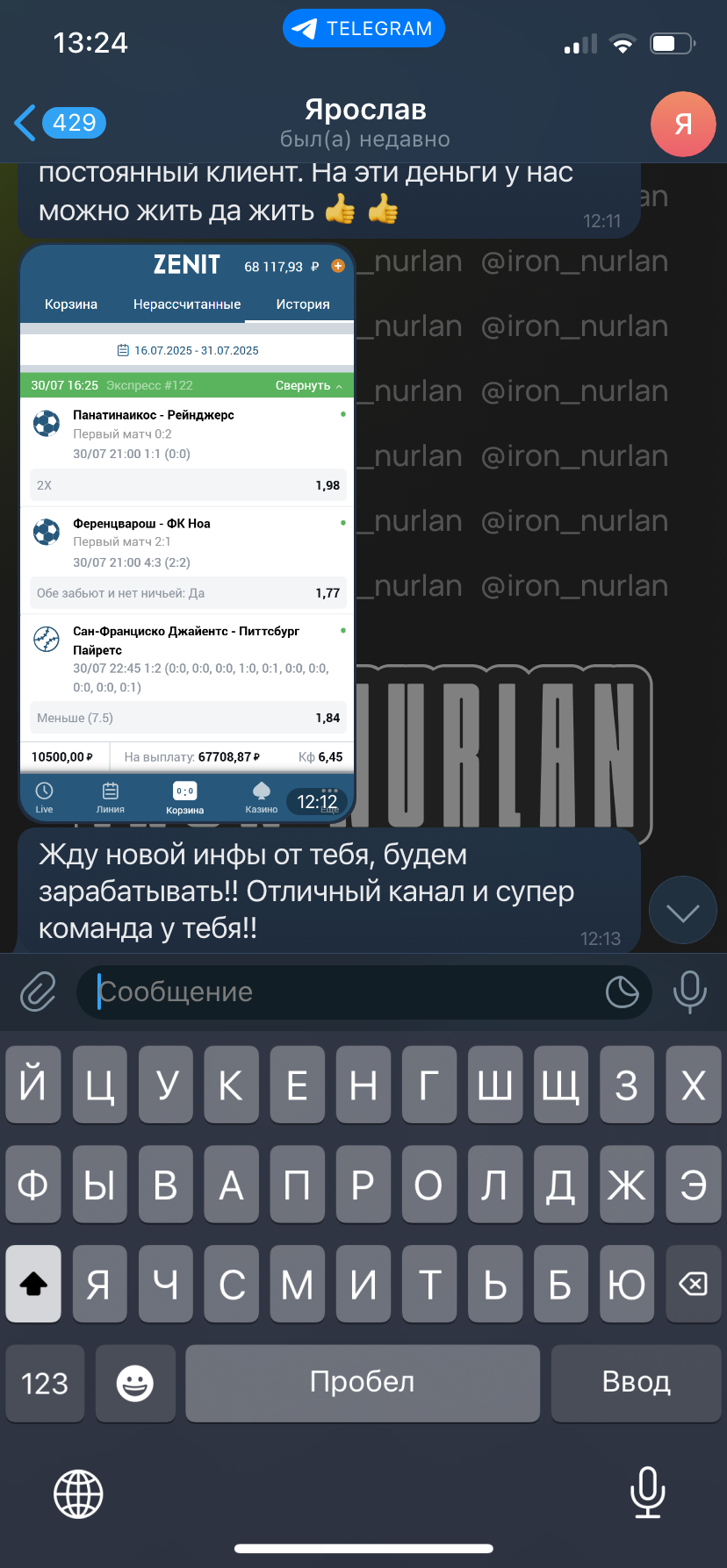This screenshot has height=1568, width=727.
Task: Record a voice message with the microphone
Action: pyautogui.click(x=689, y=992)
